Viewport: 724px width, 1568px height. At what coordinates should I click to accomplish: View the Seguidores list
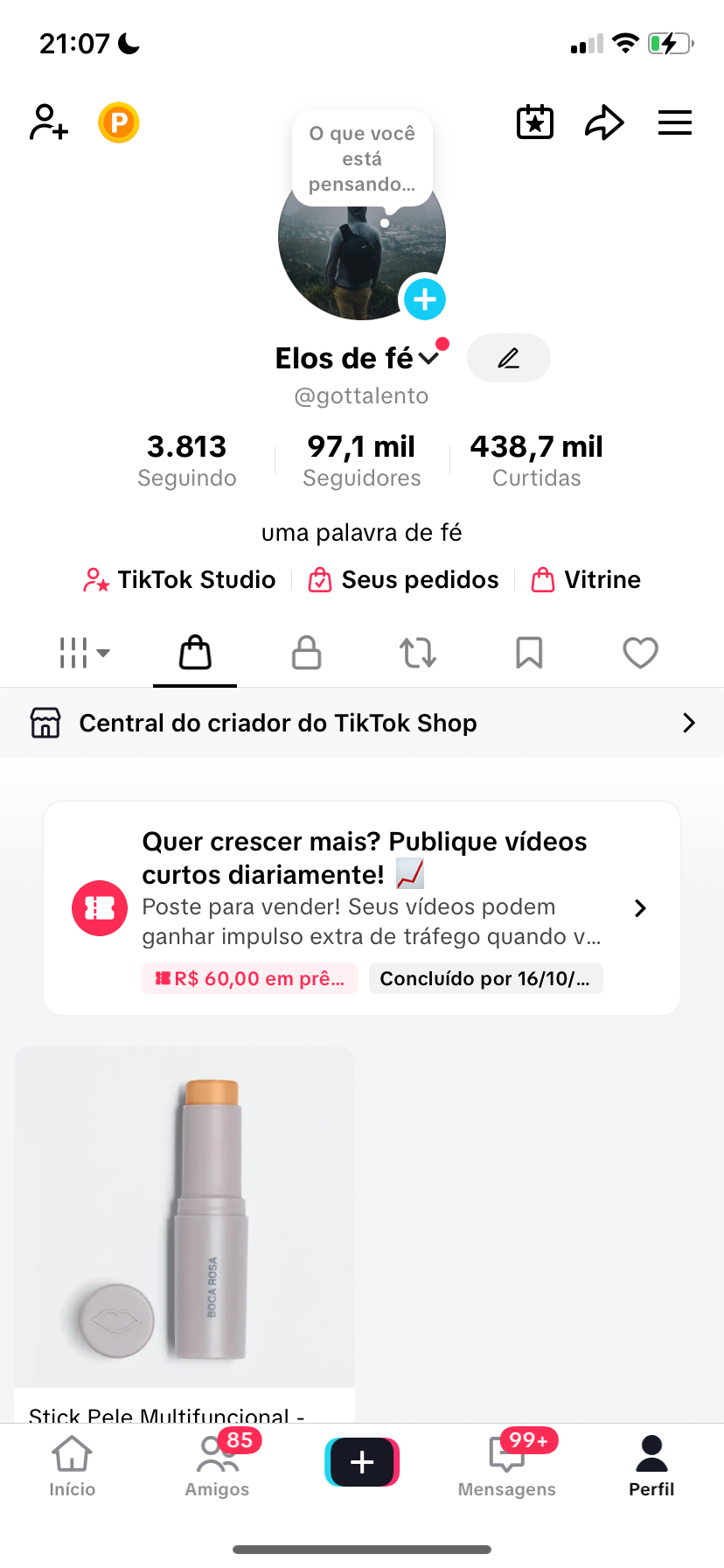coord(362,459)
